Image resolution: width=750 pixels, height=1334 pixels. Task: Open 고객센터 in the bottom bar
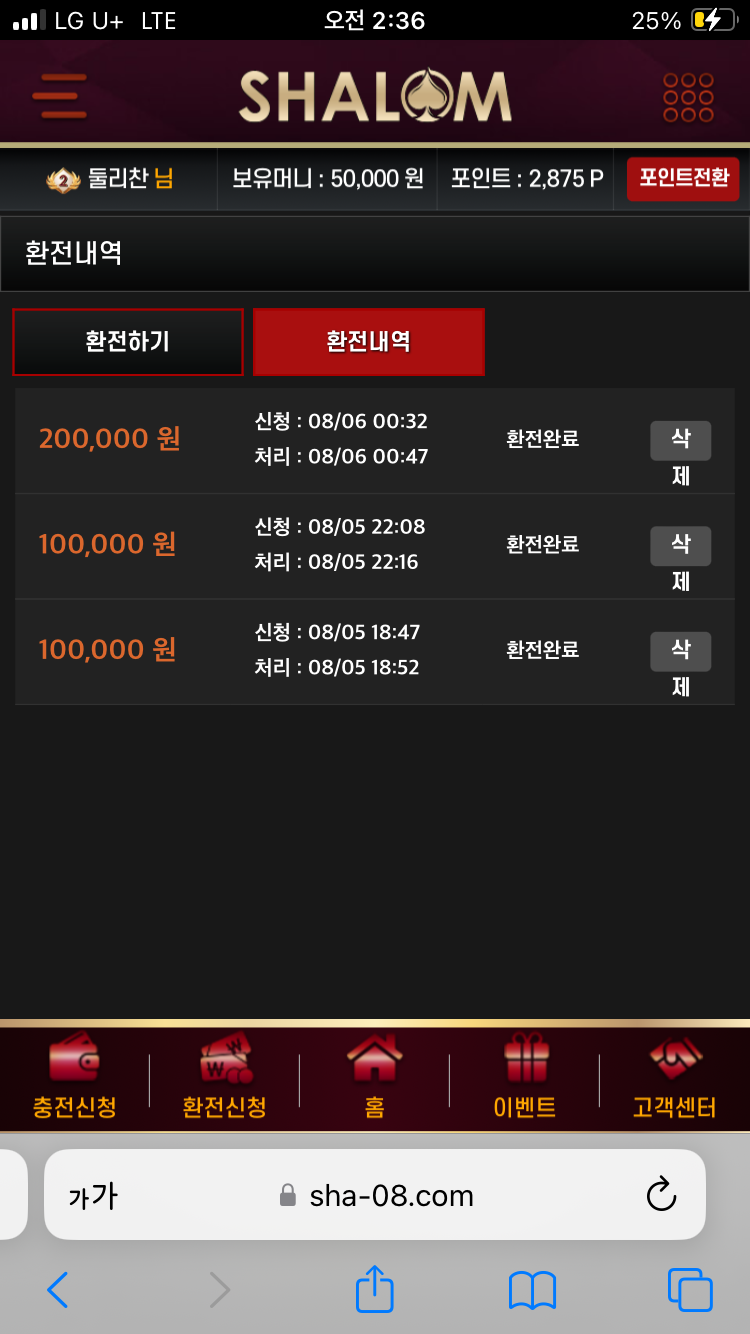point(675,1078)
